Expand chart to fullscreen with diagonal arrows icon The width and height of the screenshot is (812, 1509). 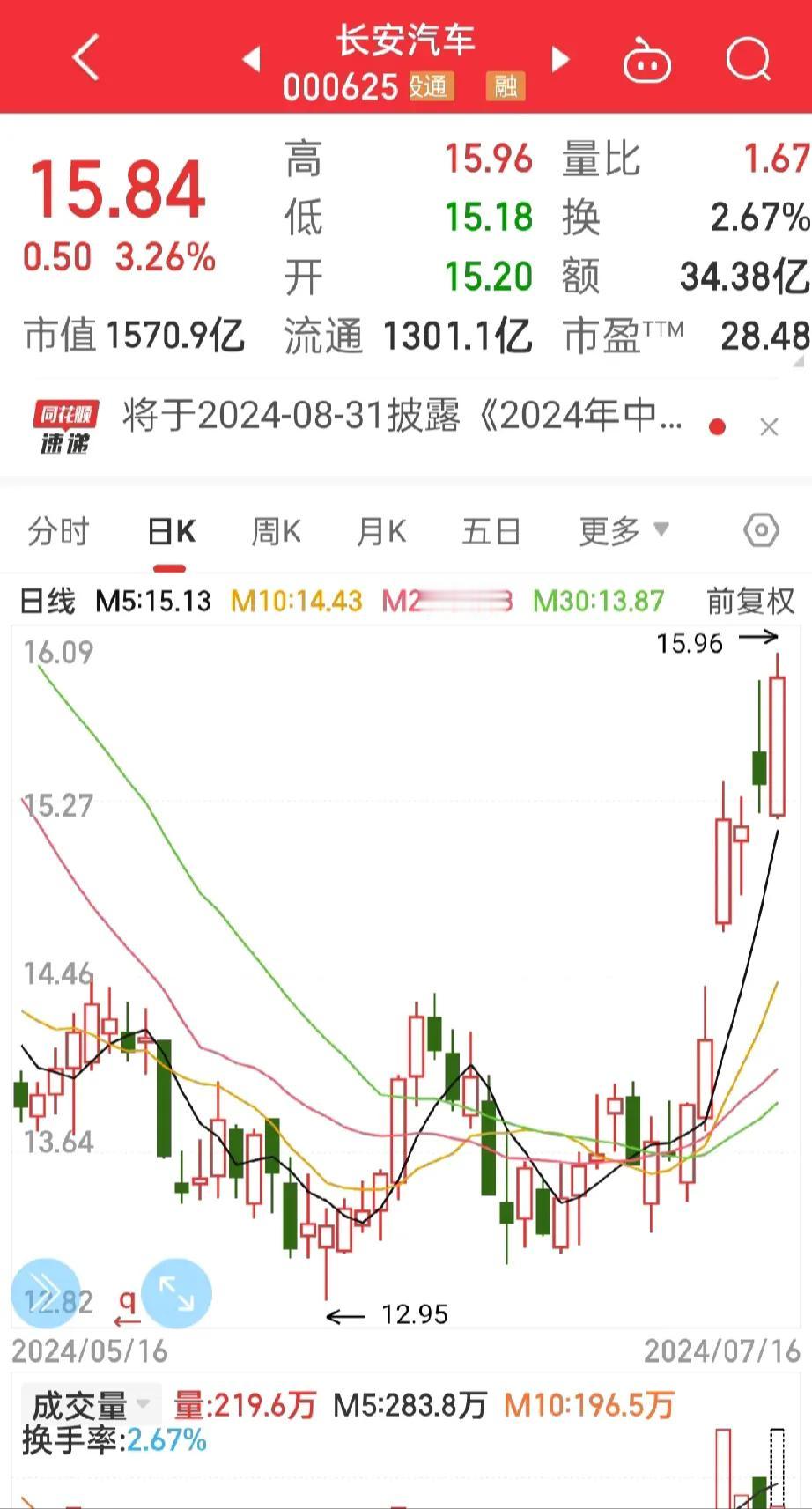(177, 1292)
